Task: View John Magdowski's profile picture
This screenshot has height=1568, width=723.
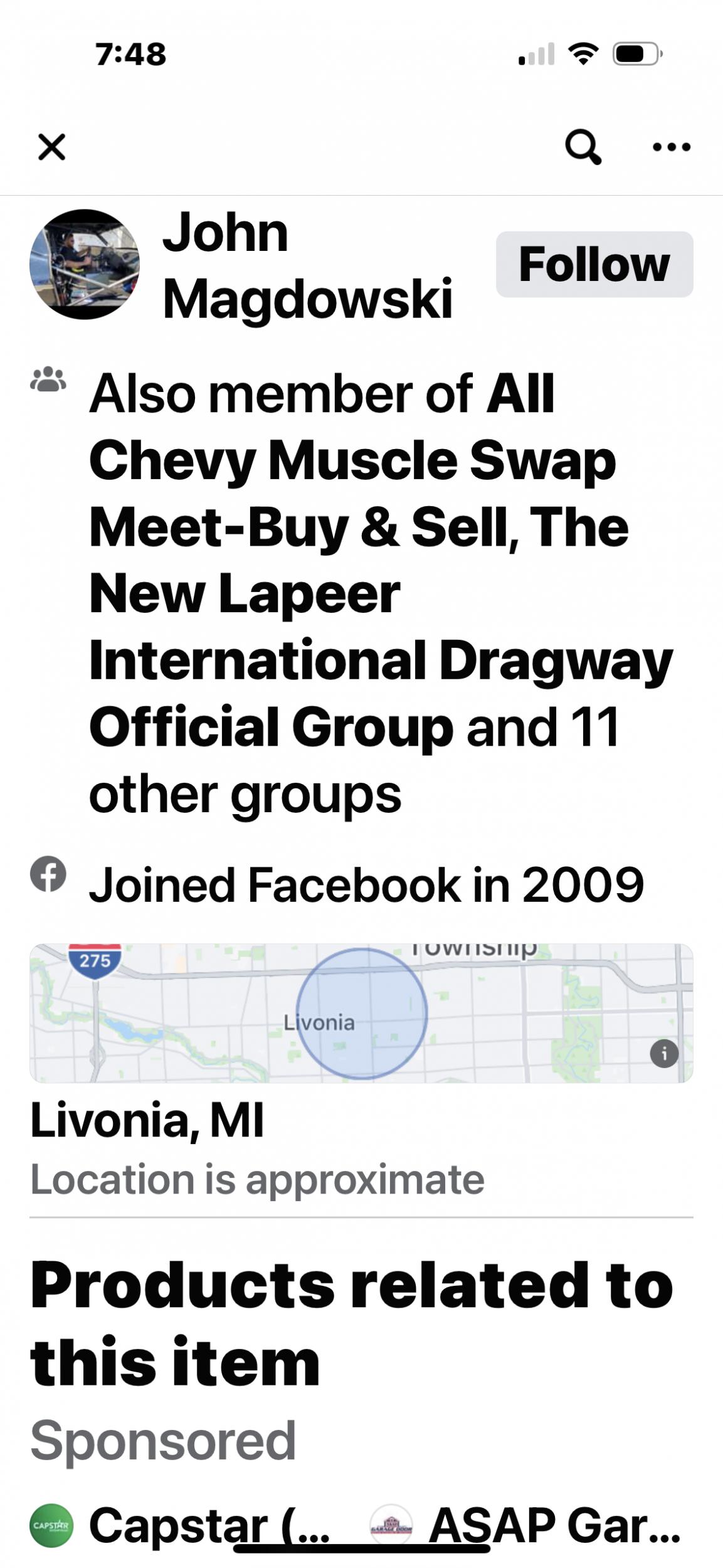Action: point(85,264)
